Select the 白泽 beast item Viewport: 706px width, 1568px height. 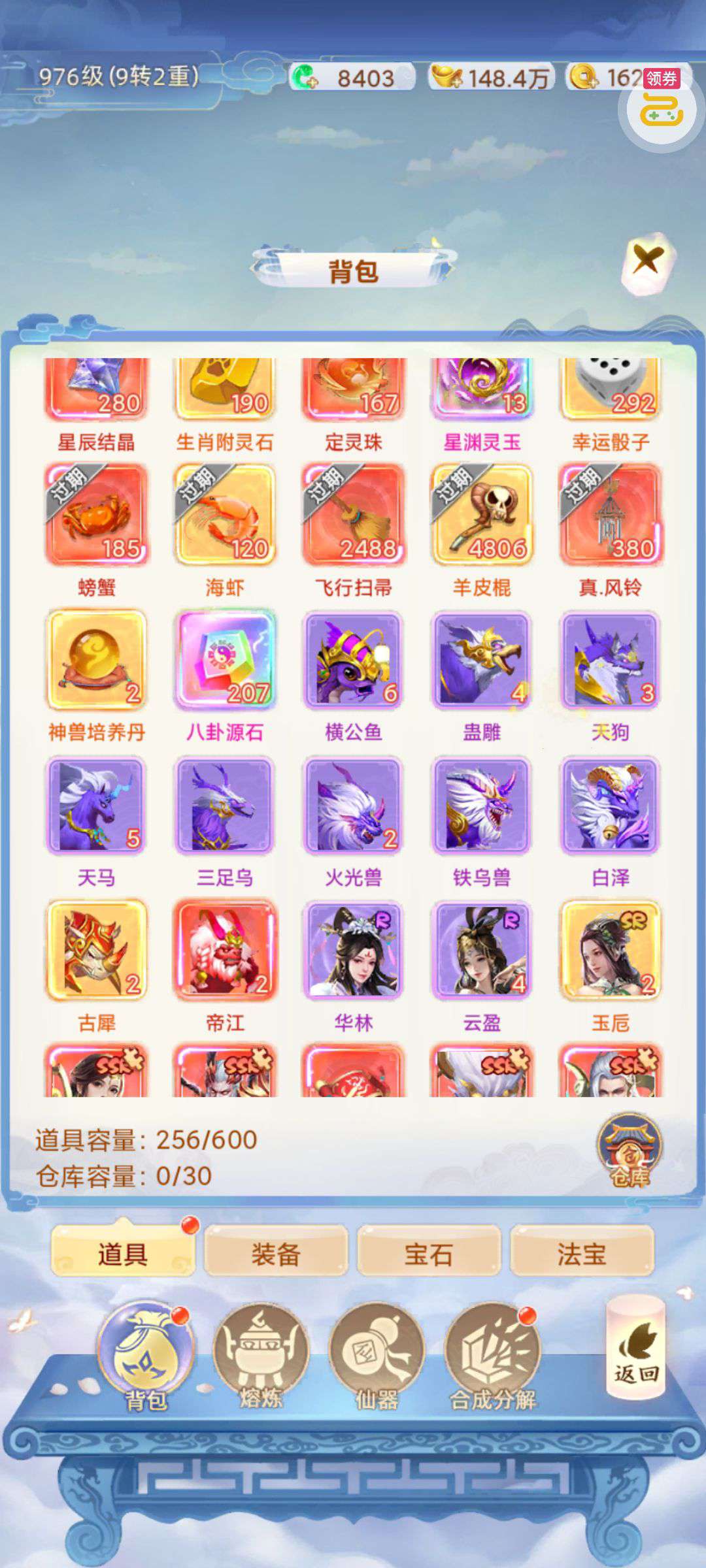pos(611,805)
